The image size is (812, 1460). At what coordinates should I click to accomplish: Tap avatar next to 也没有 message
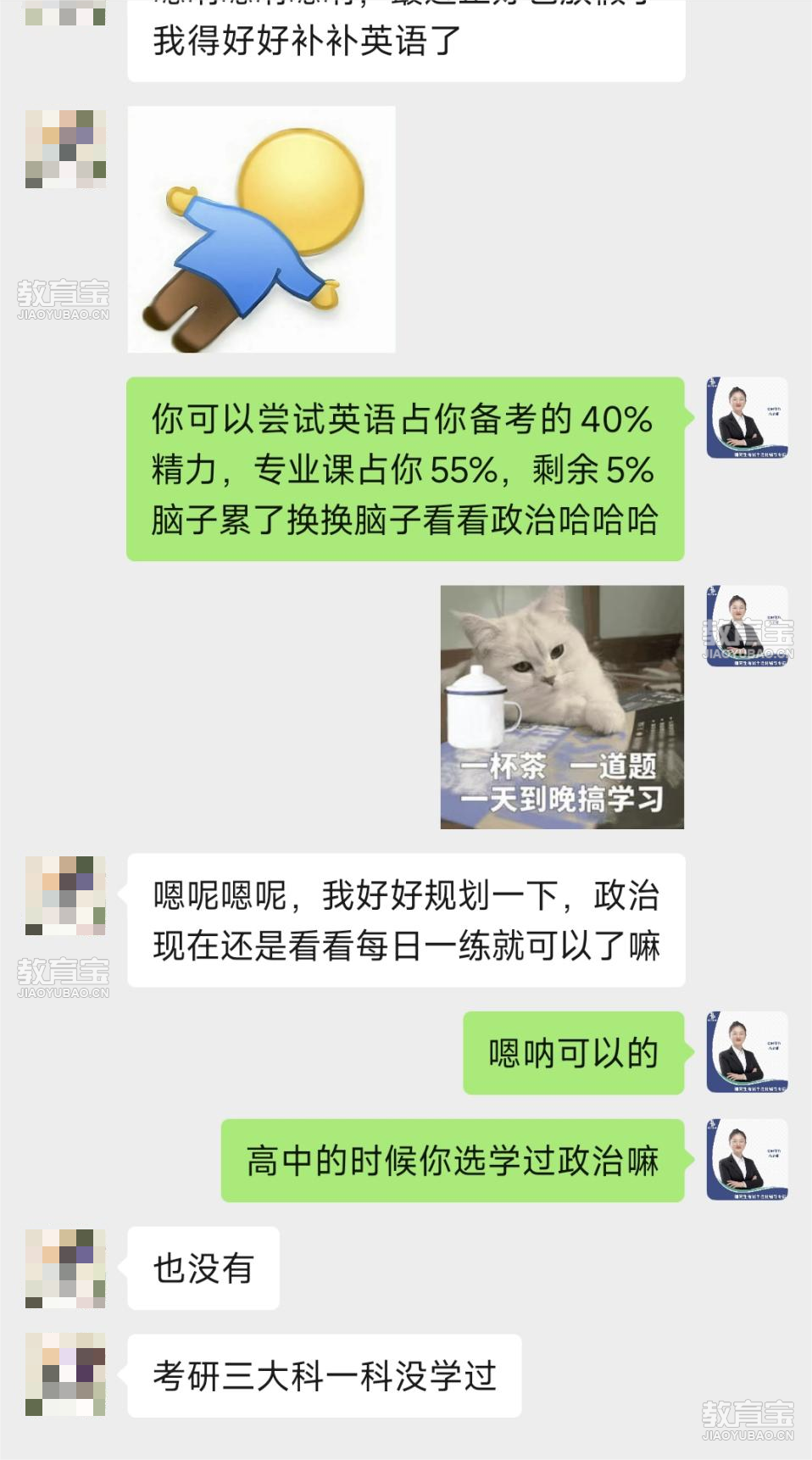[x=65, y=1268]
